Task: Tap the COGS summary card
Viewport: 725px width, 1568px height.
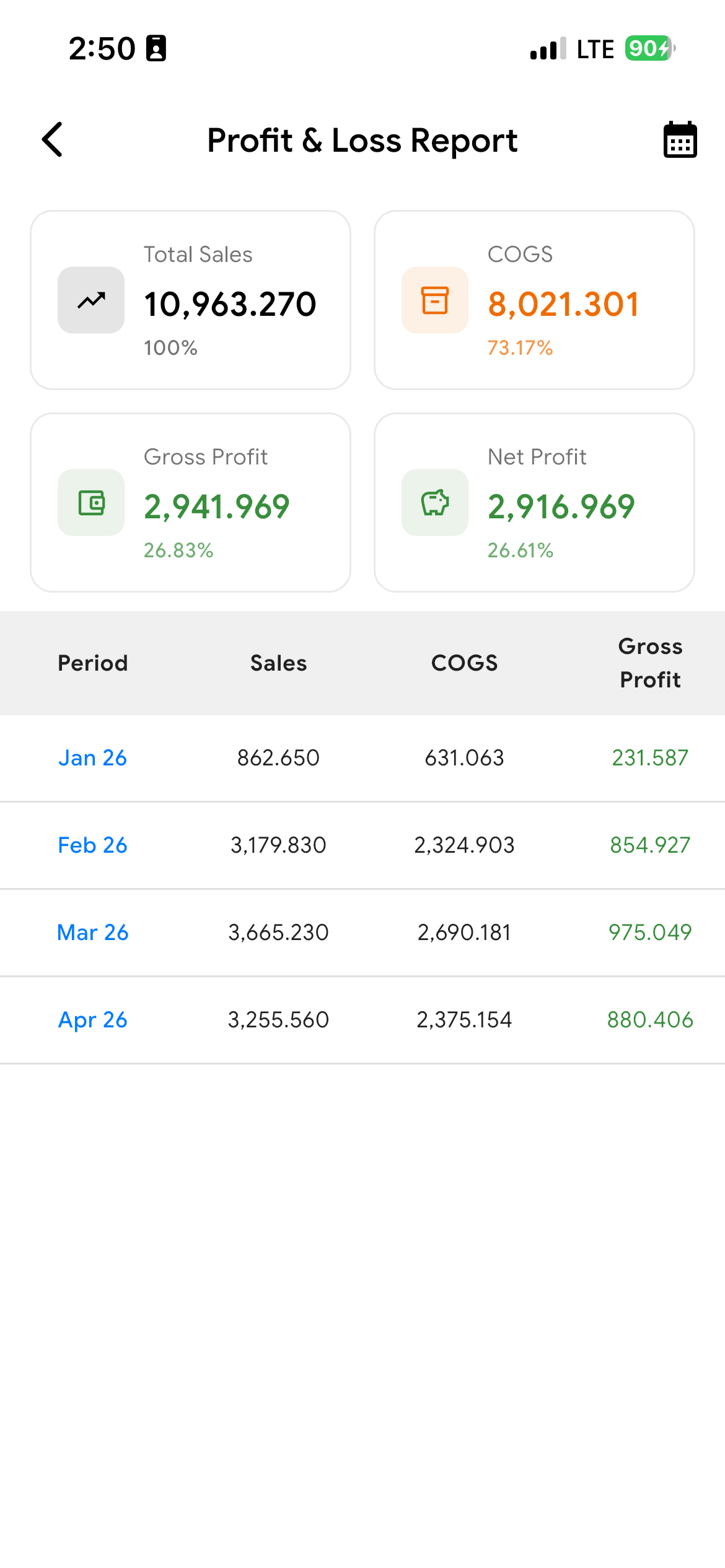Action: click(x=534, y=300)
